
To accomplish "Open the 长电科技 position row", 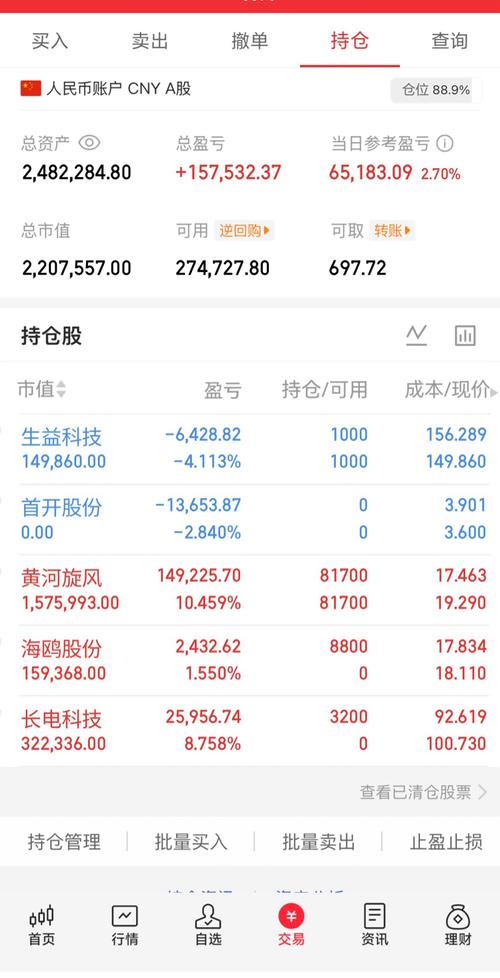I will (250, 730).
